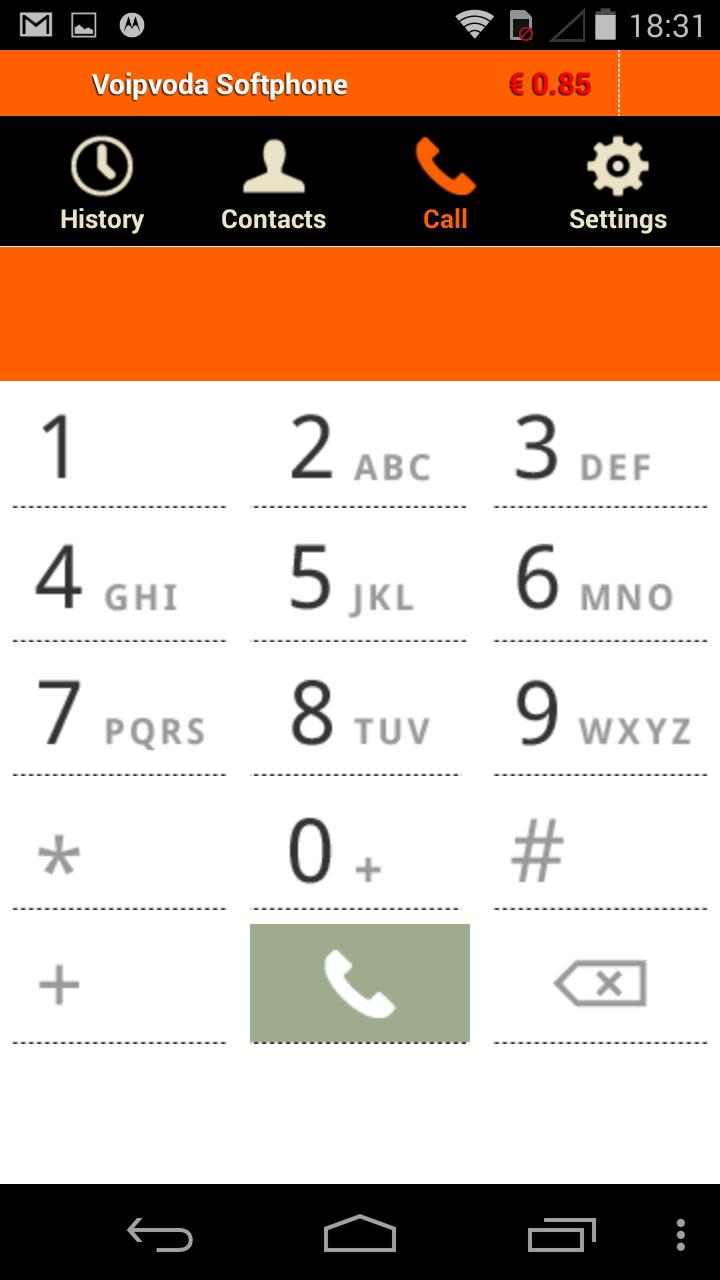Viewport: 720px width, 1280px height.
Task: Insert a plus sign prefix
Action: click(118, 985)
